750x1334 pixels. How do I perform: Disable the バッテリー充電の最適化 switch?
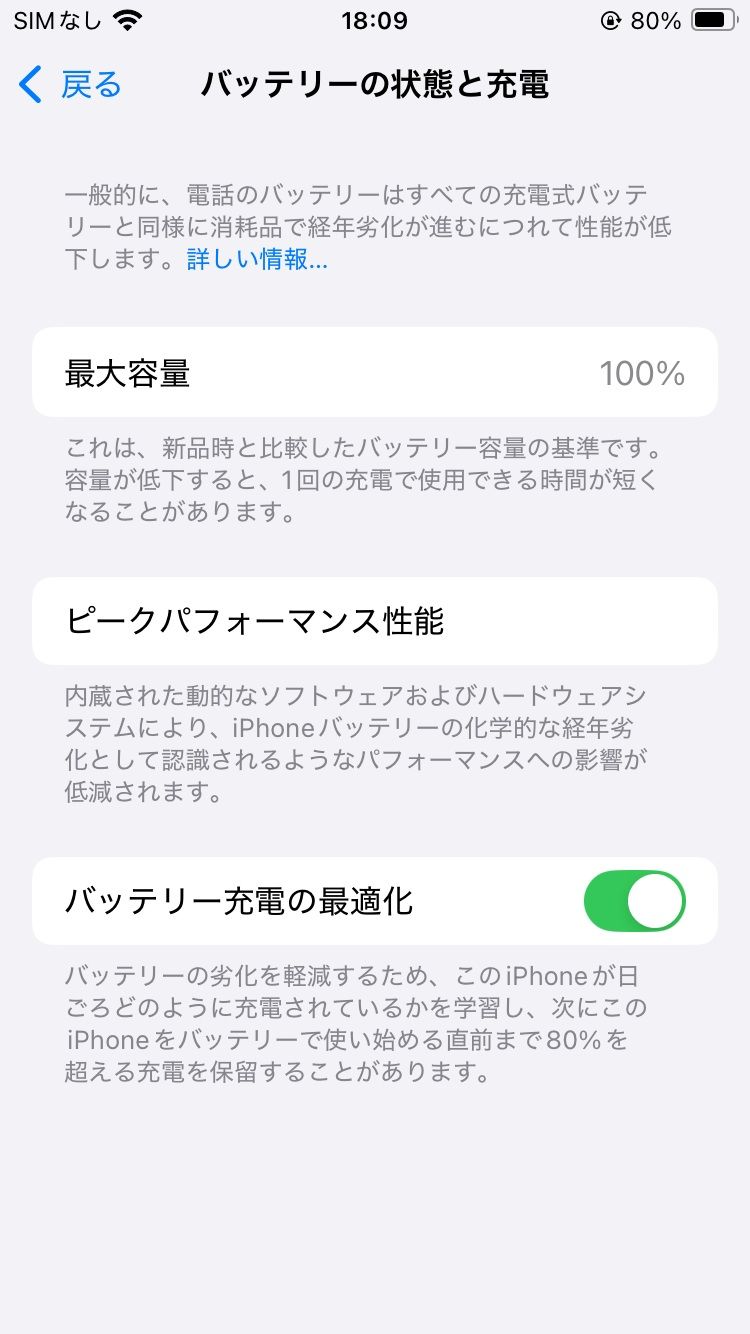point(634,901)
